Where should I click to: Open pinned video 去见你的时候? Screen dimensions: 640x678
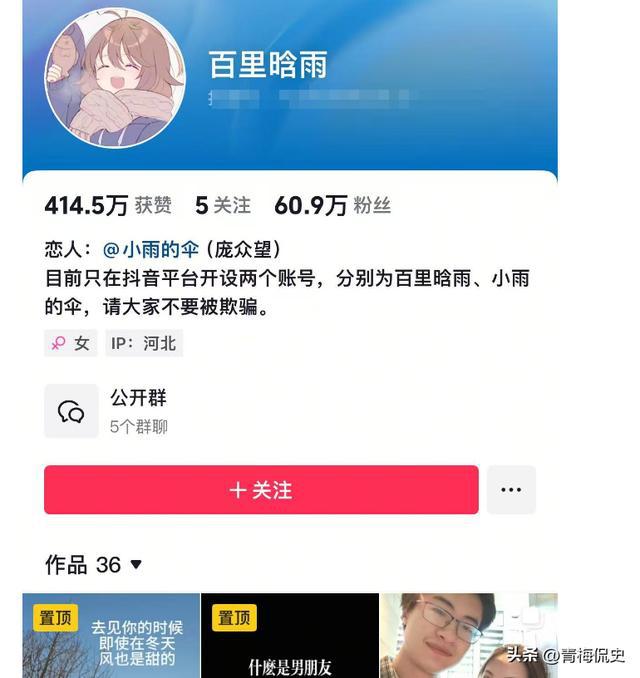tap(111, 636)
